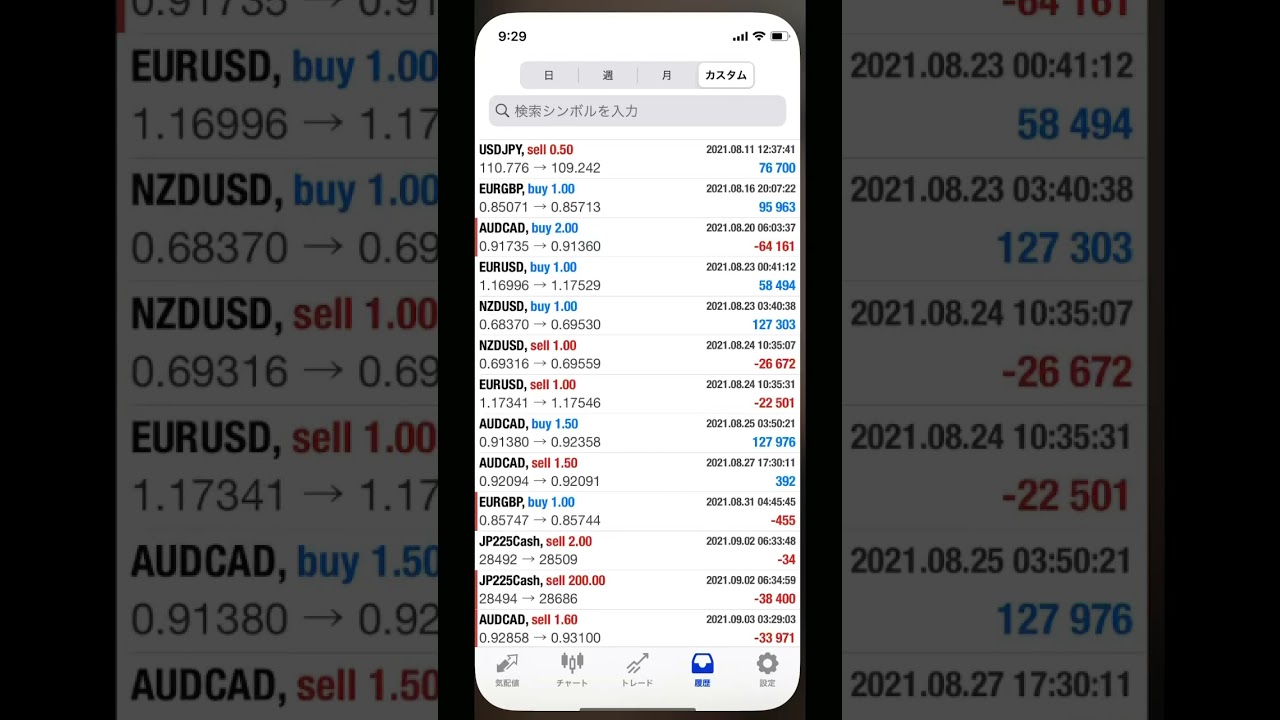Image resolution: width=1280 pixels, height=720 pixels.
Task: Go to the チャート chart tab
Action: (x=572, y=670)
